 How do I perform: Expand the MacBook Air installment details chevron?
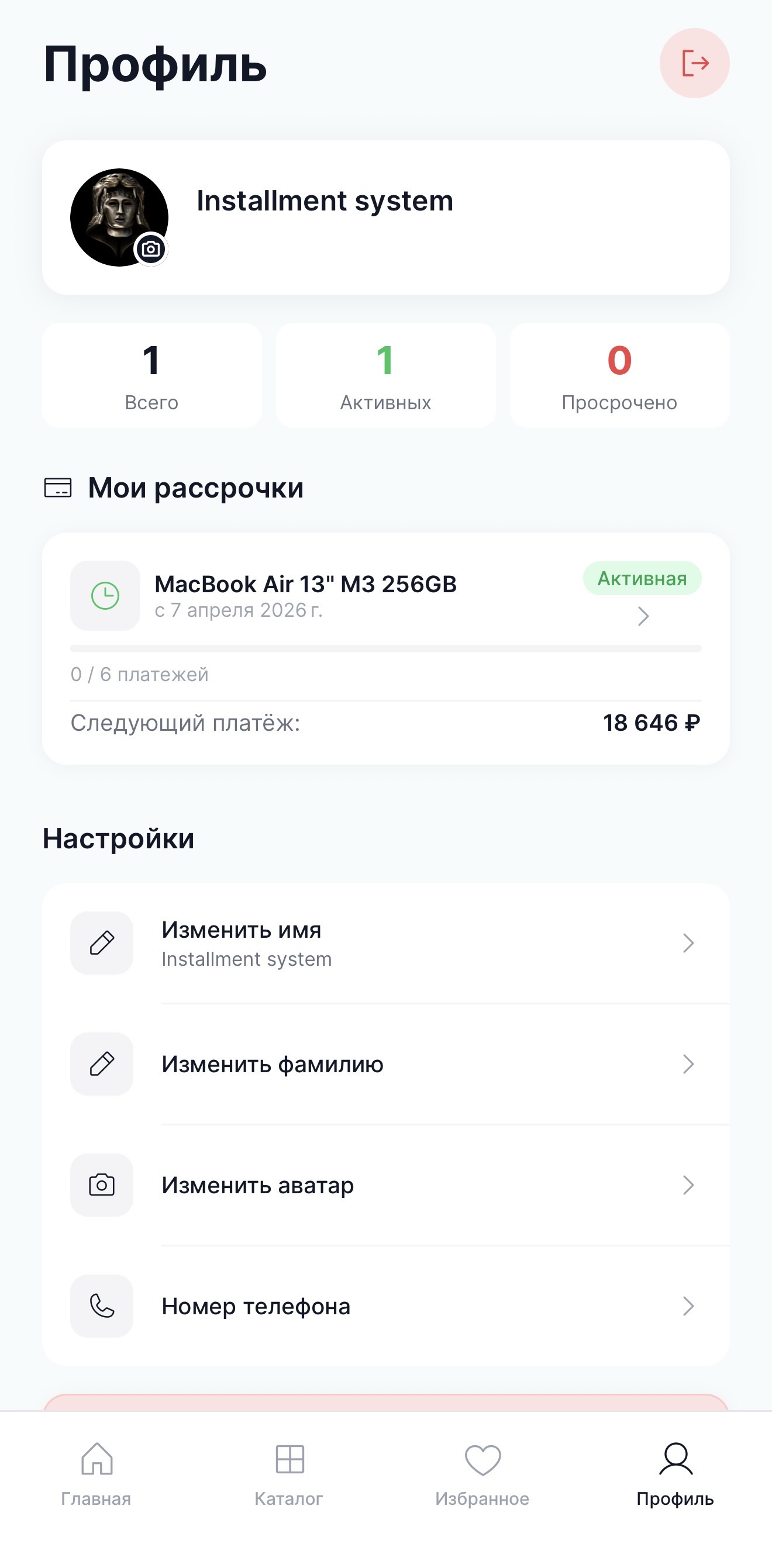click(x=643, y=616)
